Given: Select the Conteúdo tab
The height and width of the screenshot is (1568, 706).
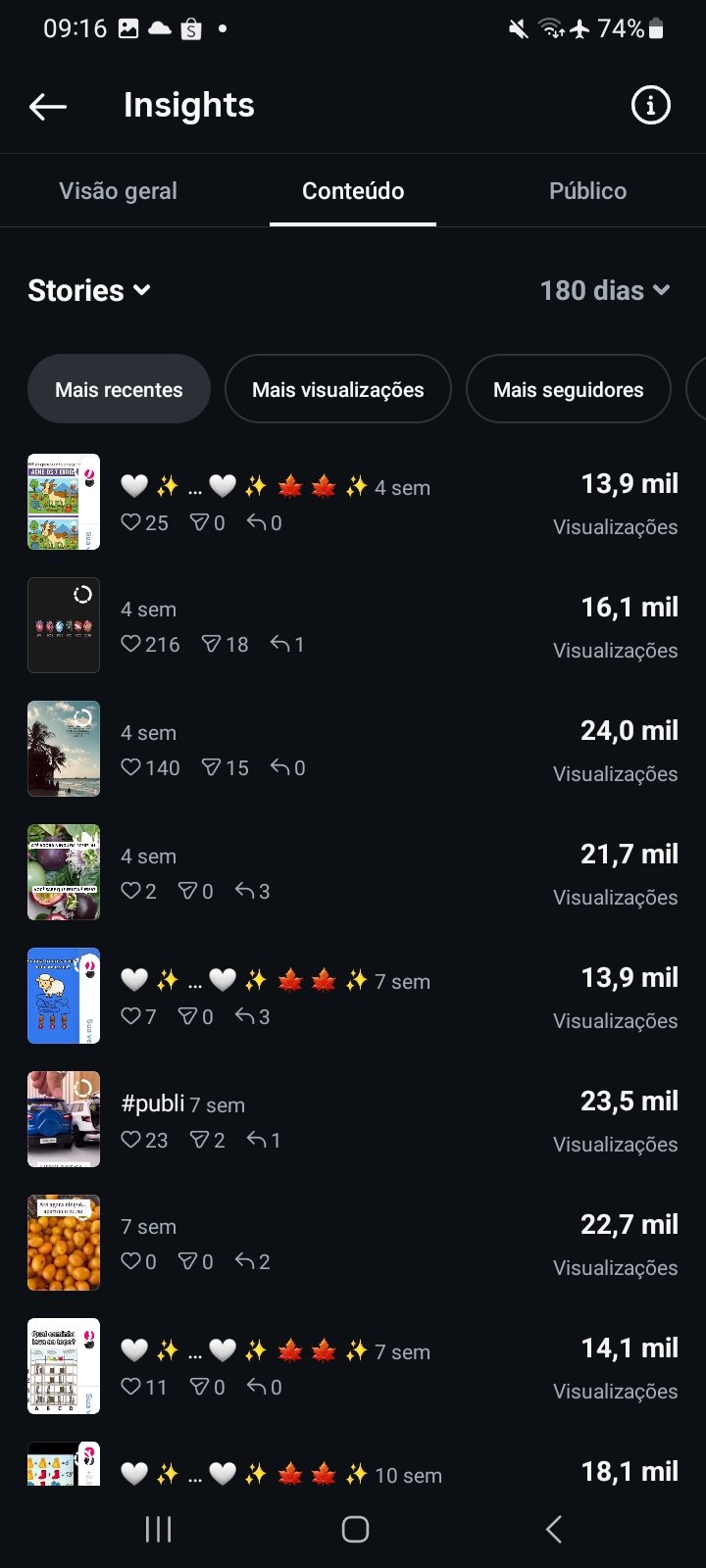Looking at the screenshot, I should point(353,191).
